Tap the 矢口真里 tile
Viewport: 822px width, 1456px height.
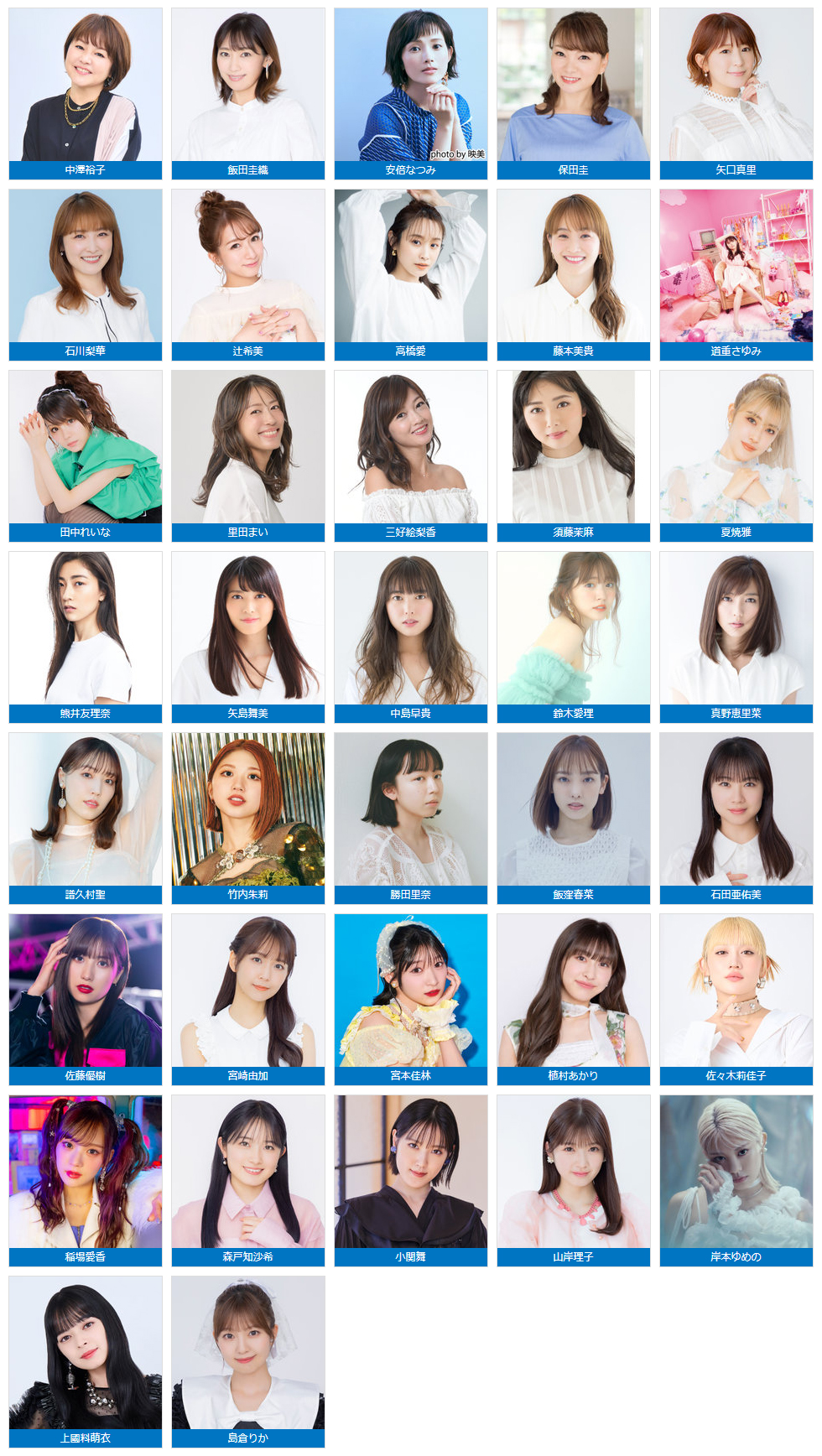(736, 93)
